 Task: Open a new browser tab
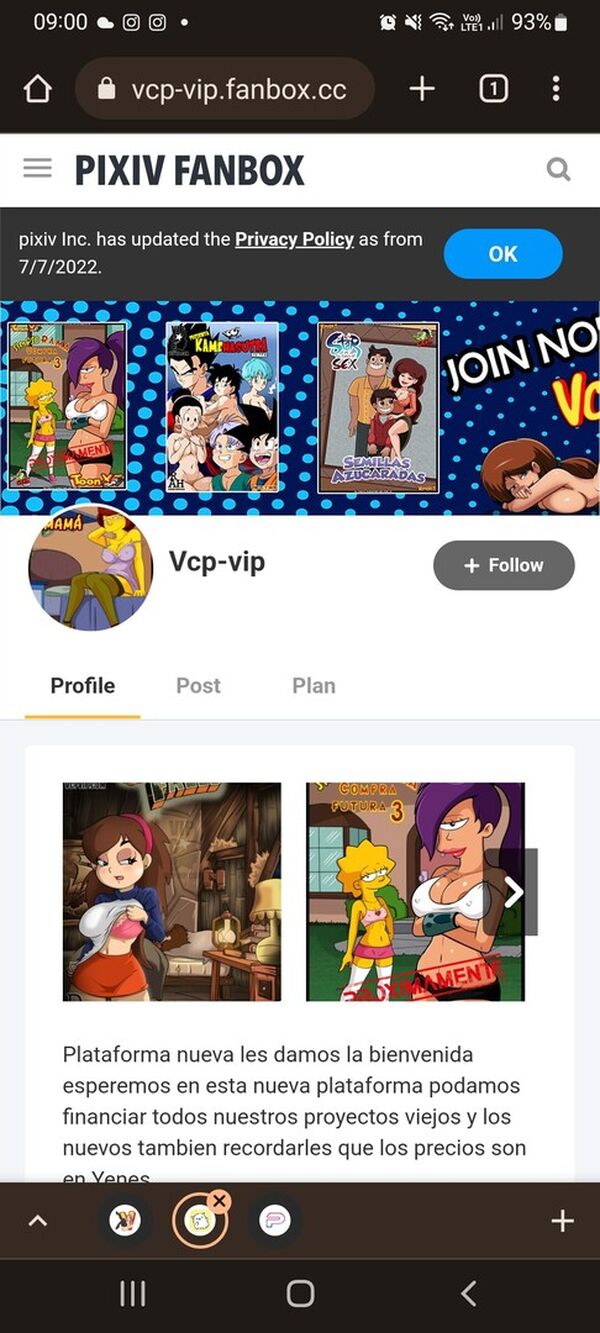pos(422,89)
